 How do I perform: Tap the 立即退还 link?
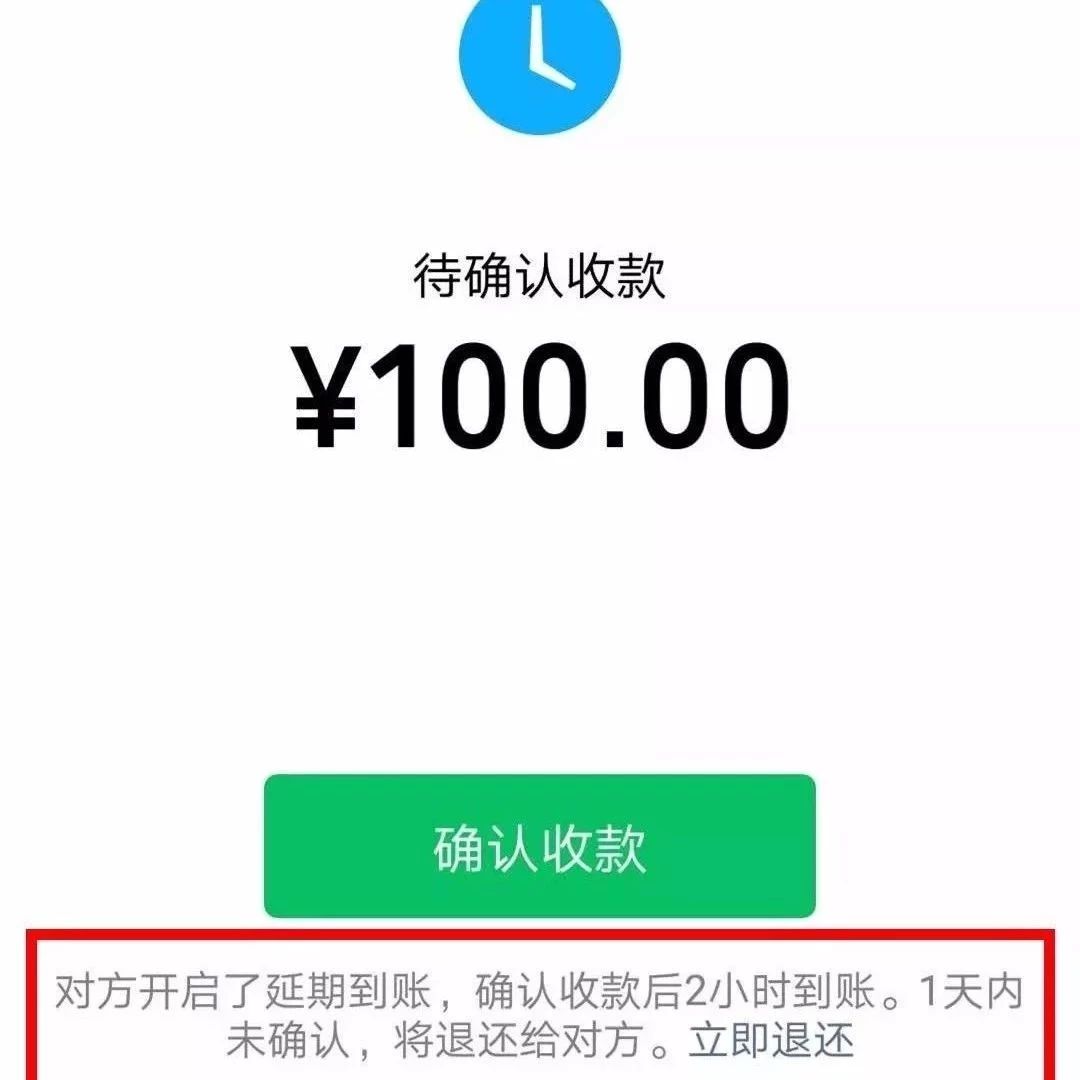pyautogui.click(x=770, y=1041)
